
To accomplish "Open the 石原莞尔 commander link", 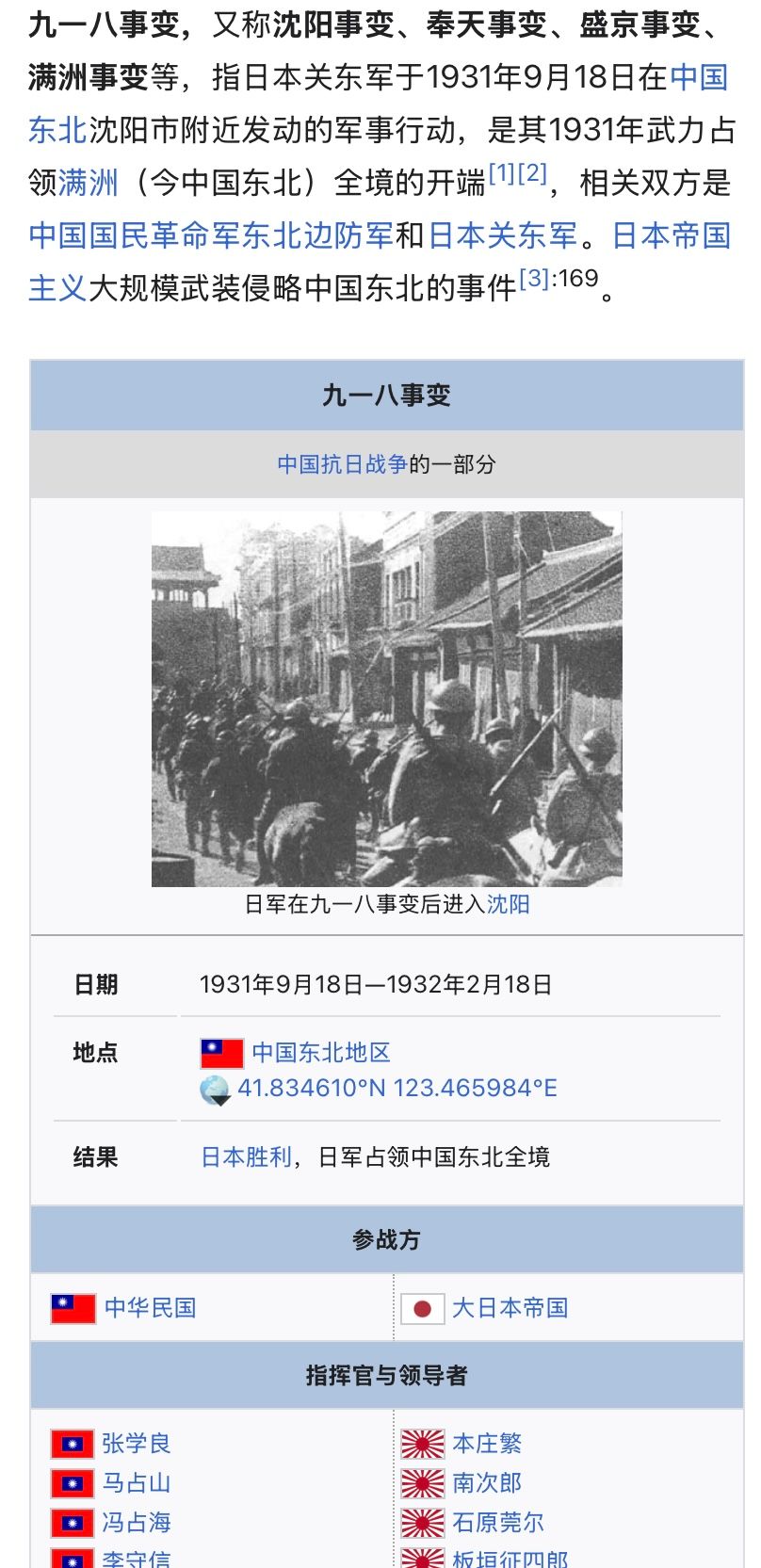I will coord(497,1523).
